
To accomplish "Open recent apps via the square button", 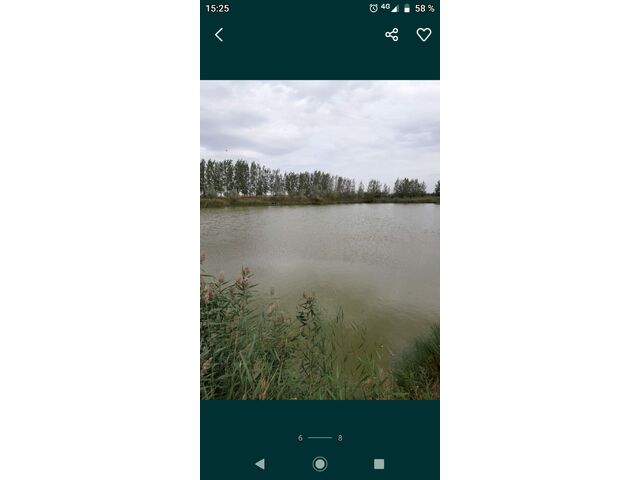I will [x=379, y=464].
